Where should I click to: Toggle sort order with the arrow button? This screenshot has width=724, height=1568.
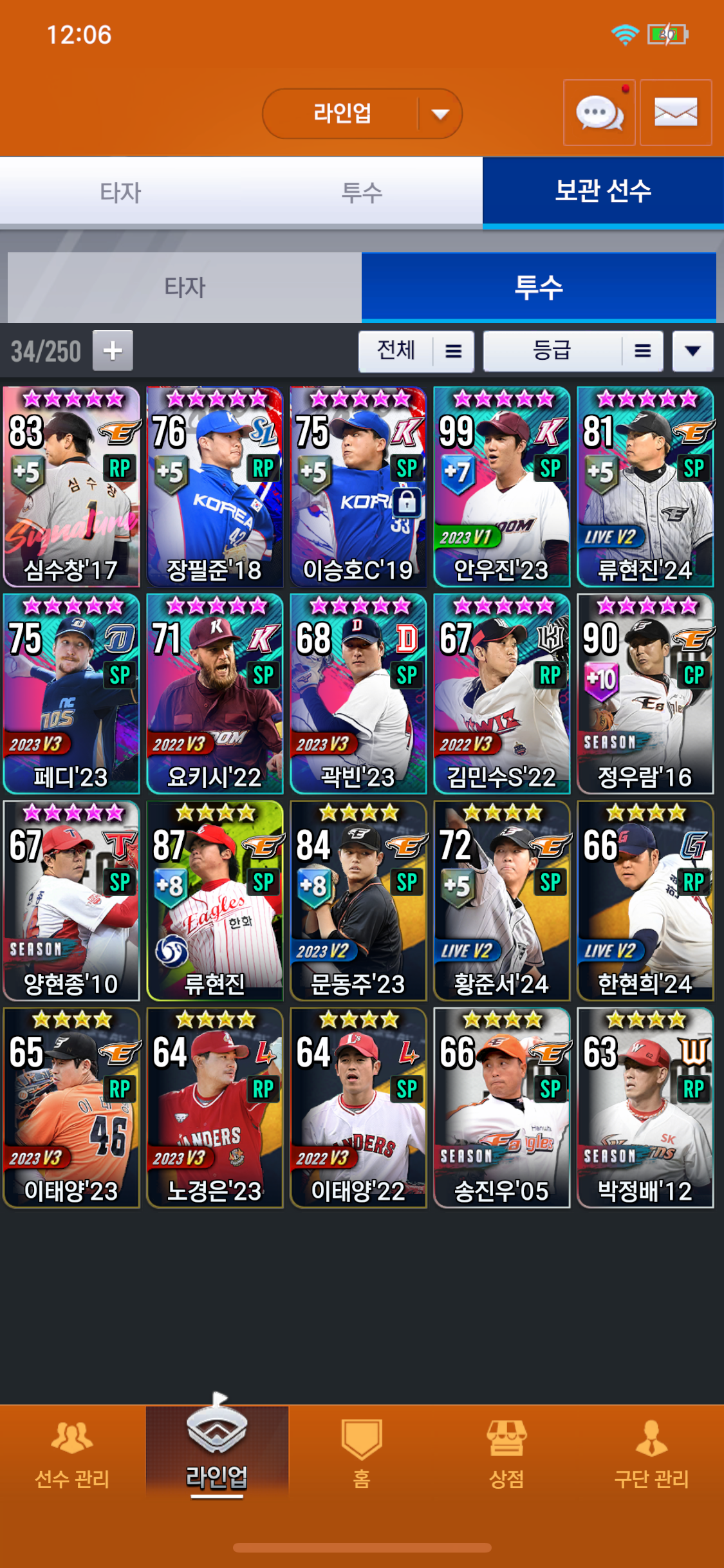[692, 351]
